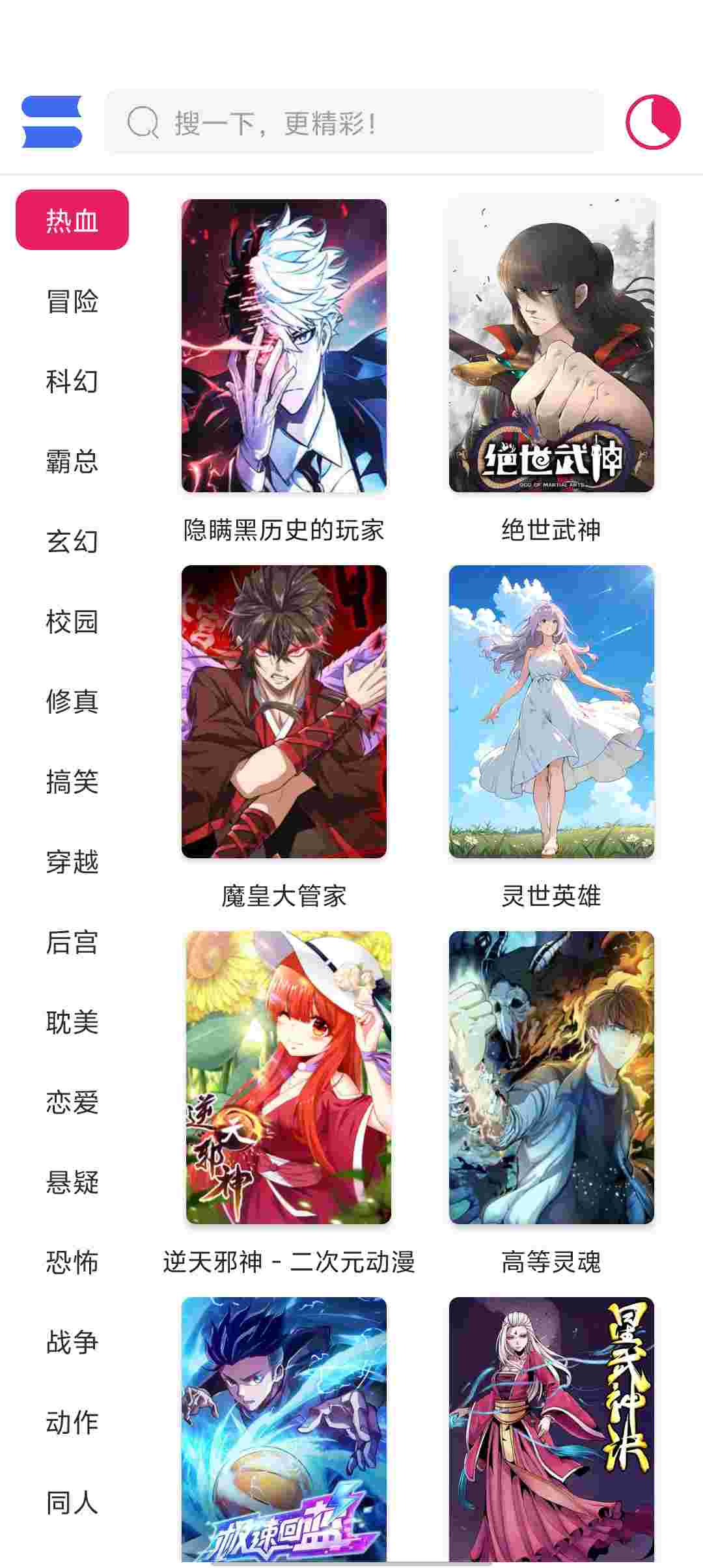View the comic 魔皇大管家
Viewport: 703px width, 1568px height.
coord(284,712)
